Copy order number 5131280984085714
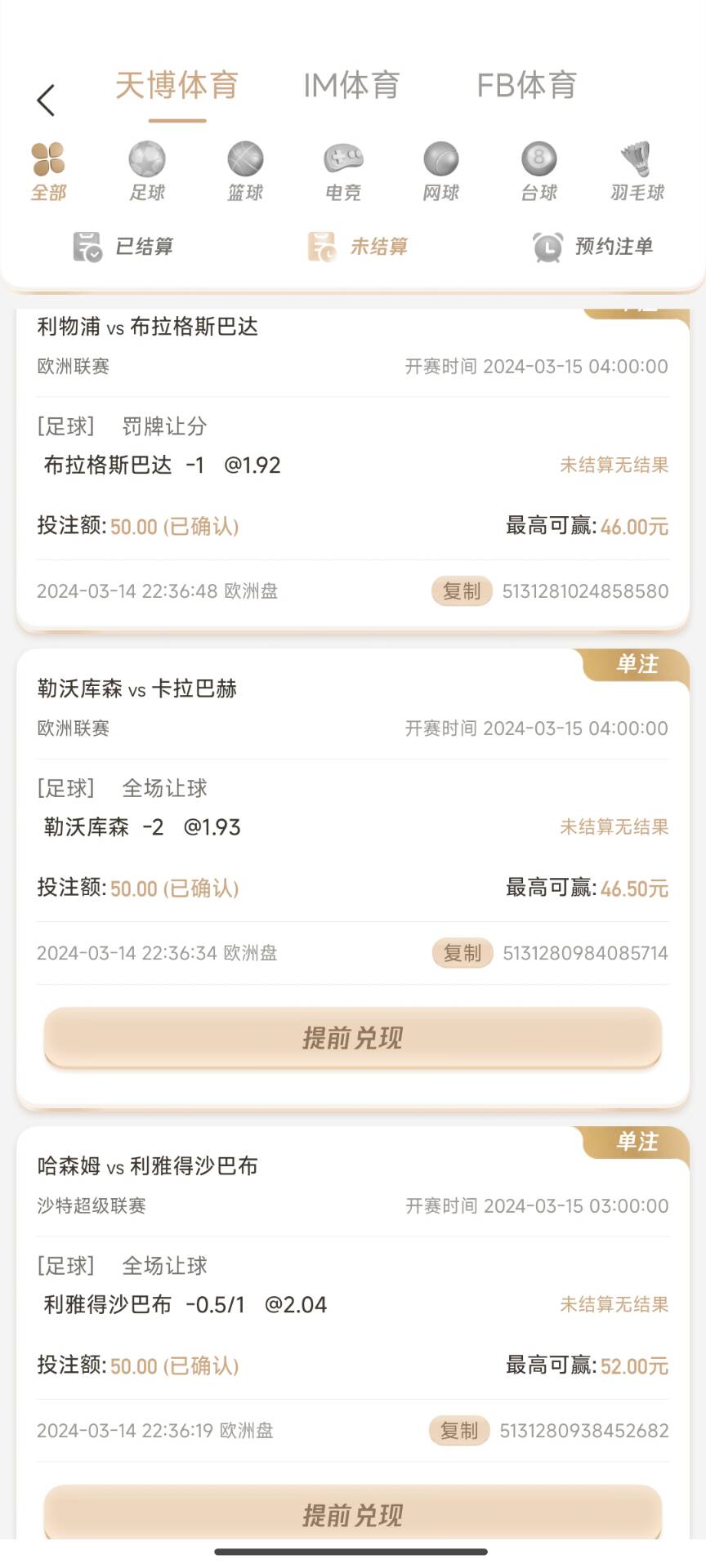This screenshot has height=1568, width=706. [x=462, y=953]
